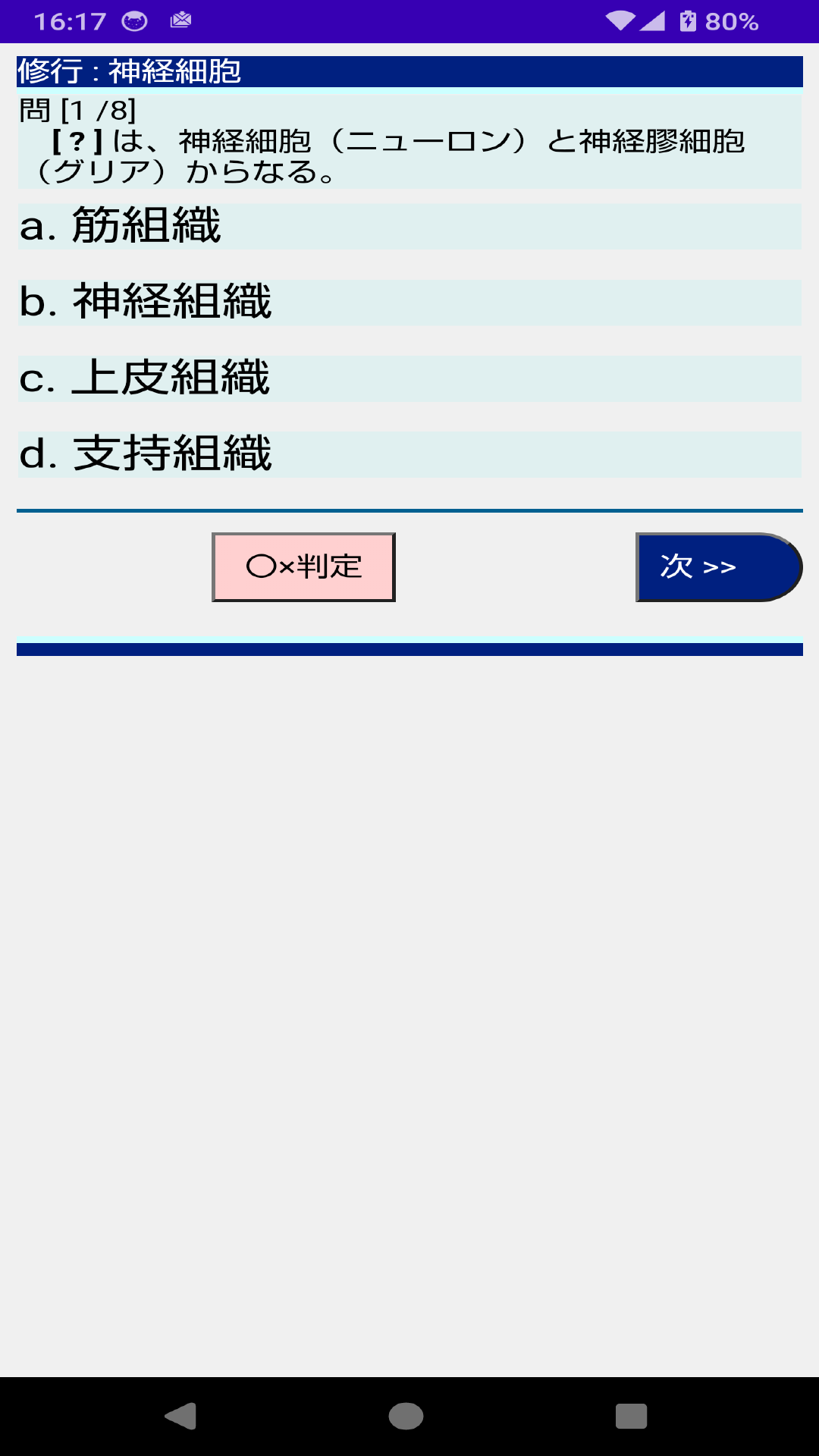
Task: Choose answer b. 神経組織
Action: click(x=409, y=302)
